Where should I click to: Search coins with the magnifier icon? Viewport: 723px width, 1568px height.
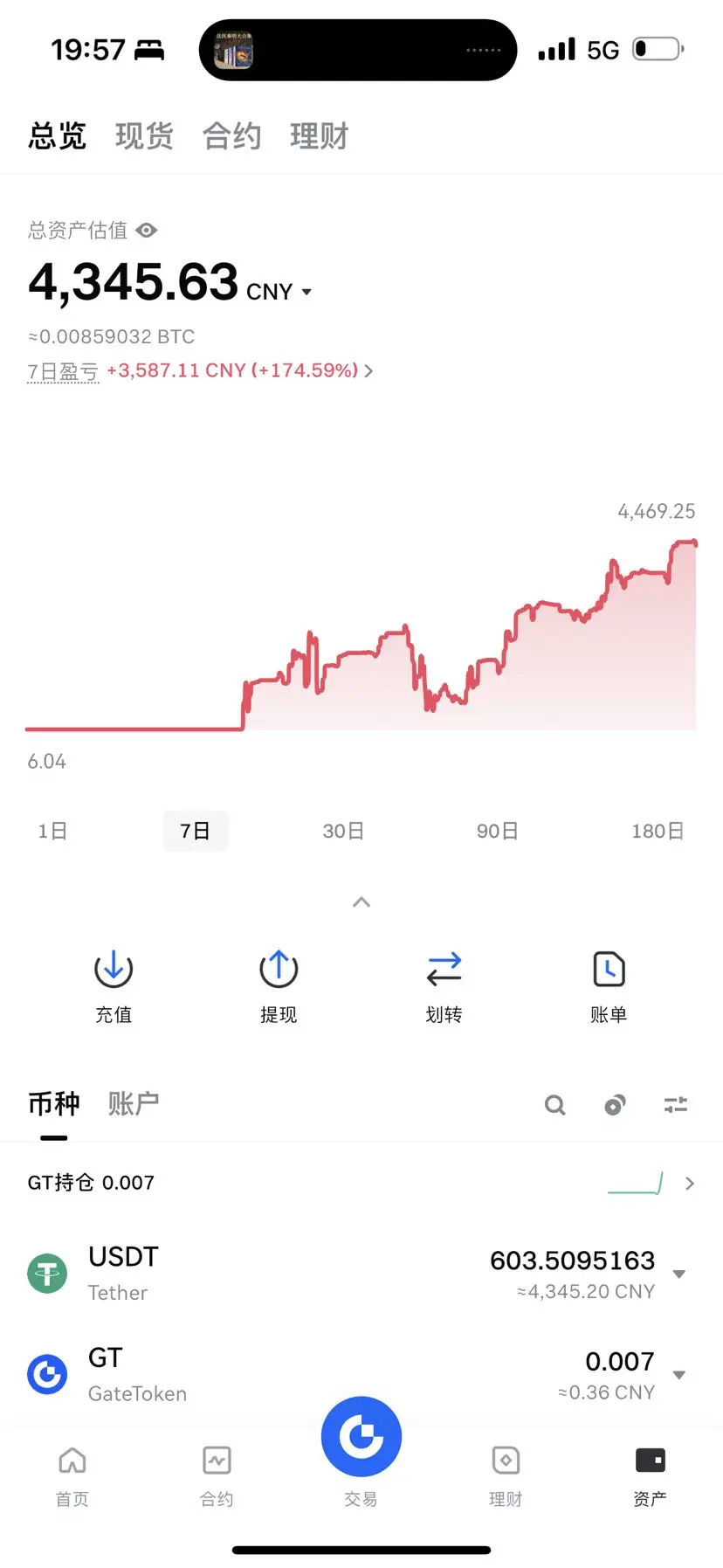pos(554,1105)
